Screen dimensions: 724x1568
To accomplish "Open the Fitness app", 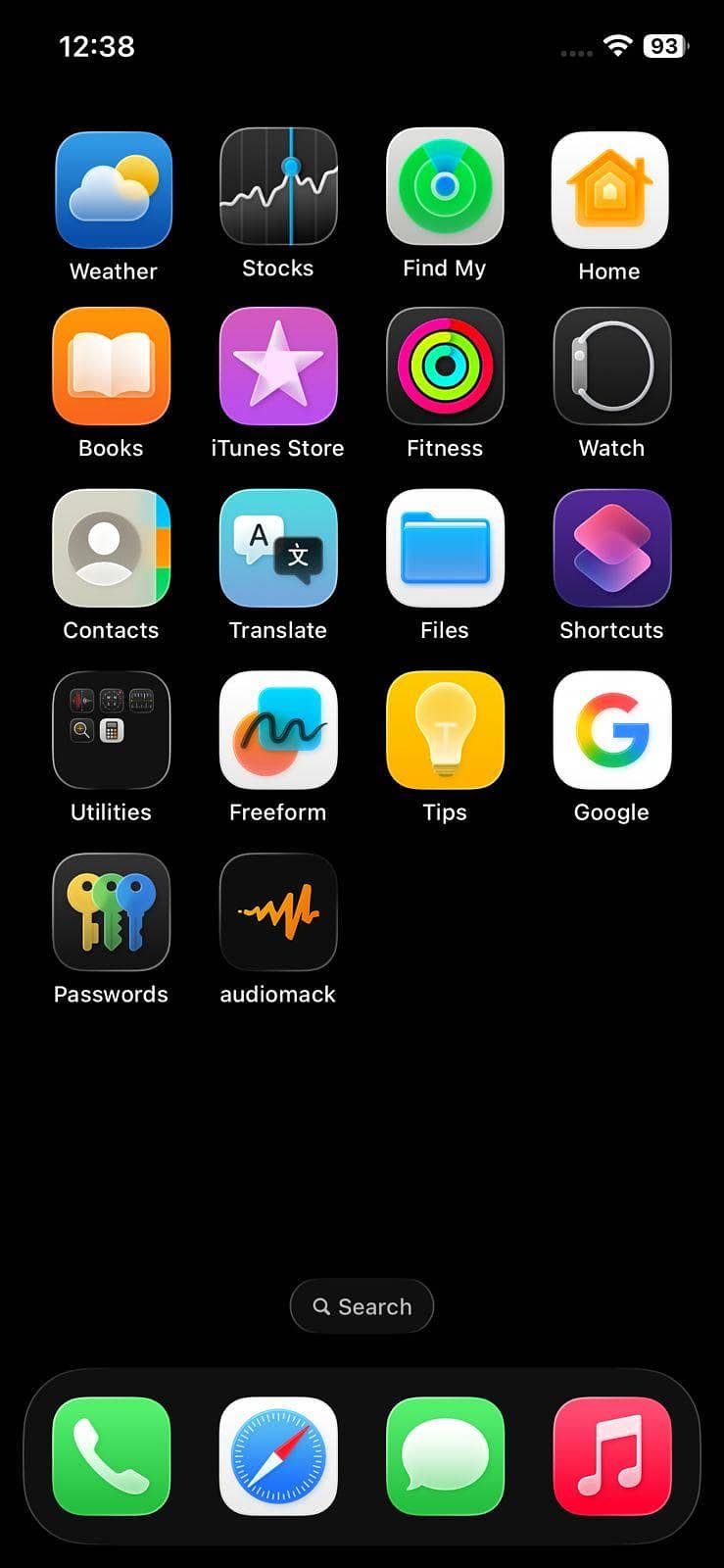I will click(445, 366).
